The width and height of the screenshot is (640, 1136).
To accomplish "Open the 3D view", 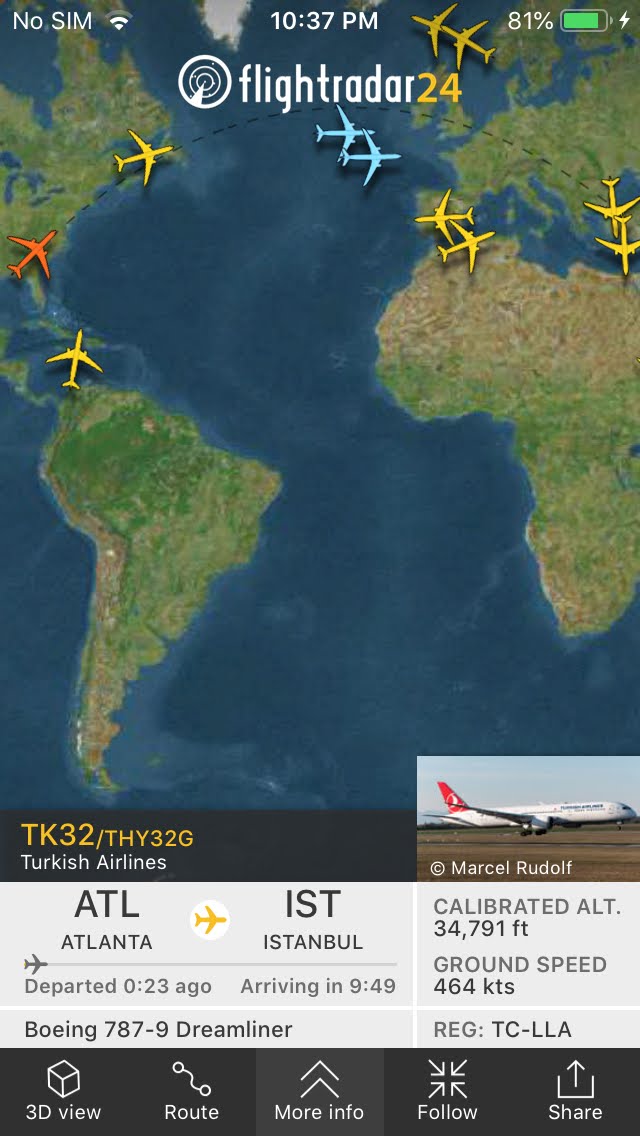I will click(64, 1091).
